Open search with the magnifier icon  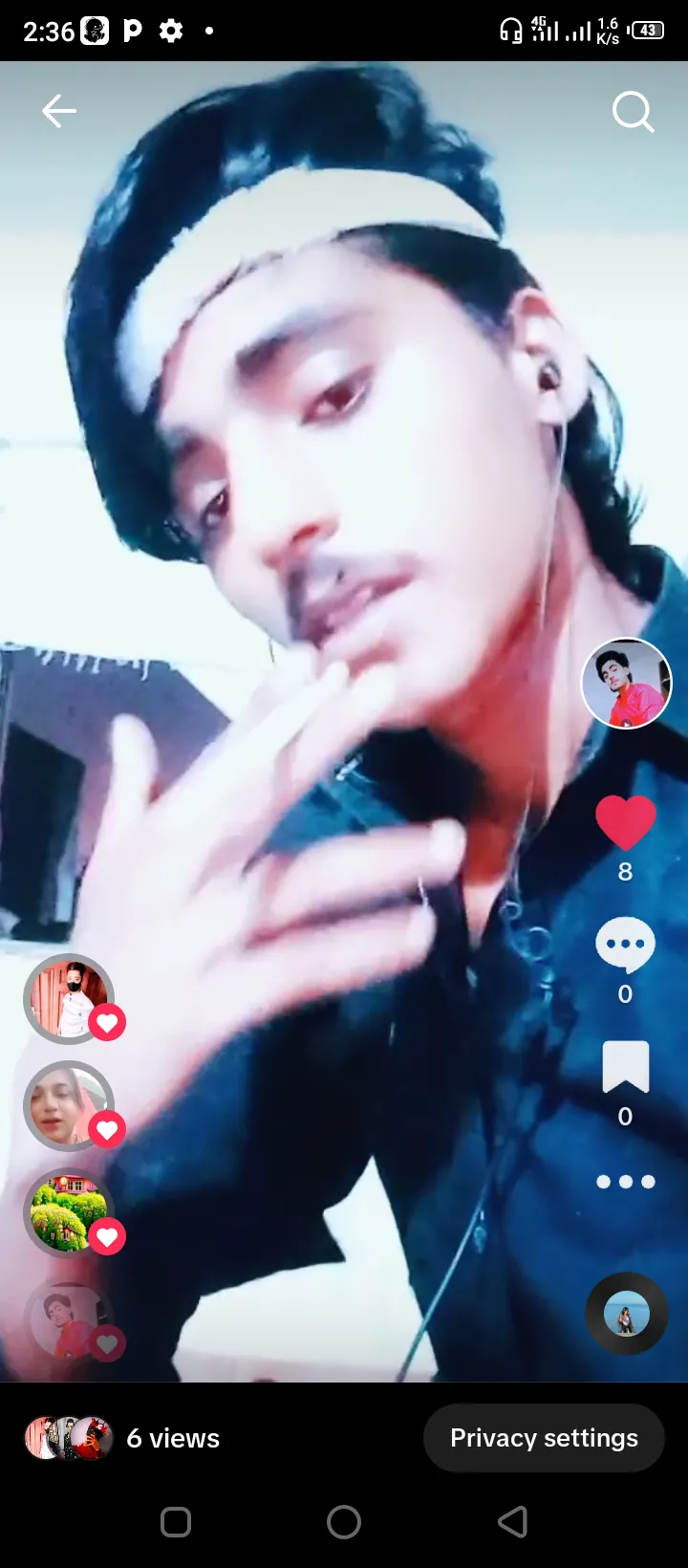633,113
